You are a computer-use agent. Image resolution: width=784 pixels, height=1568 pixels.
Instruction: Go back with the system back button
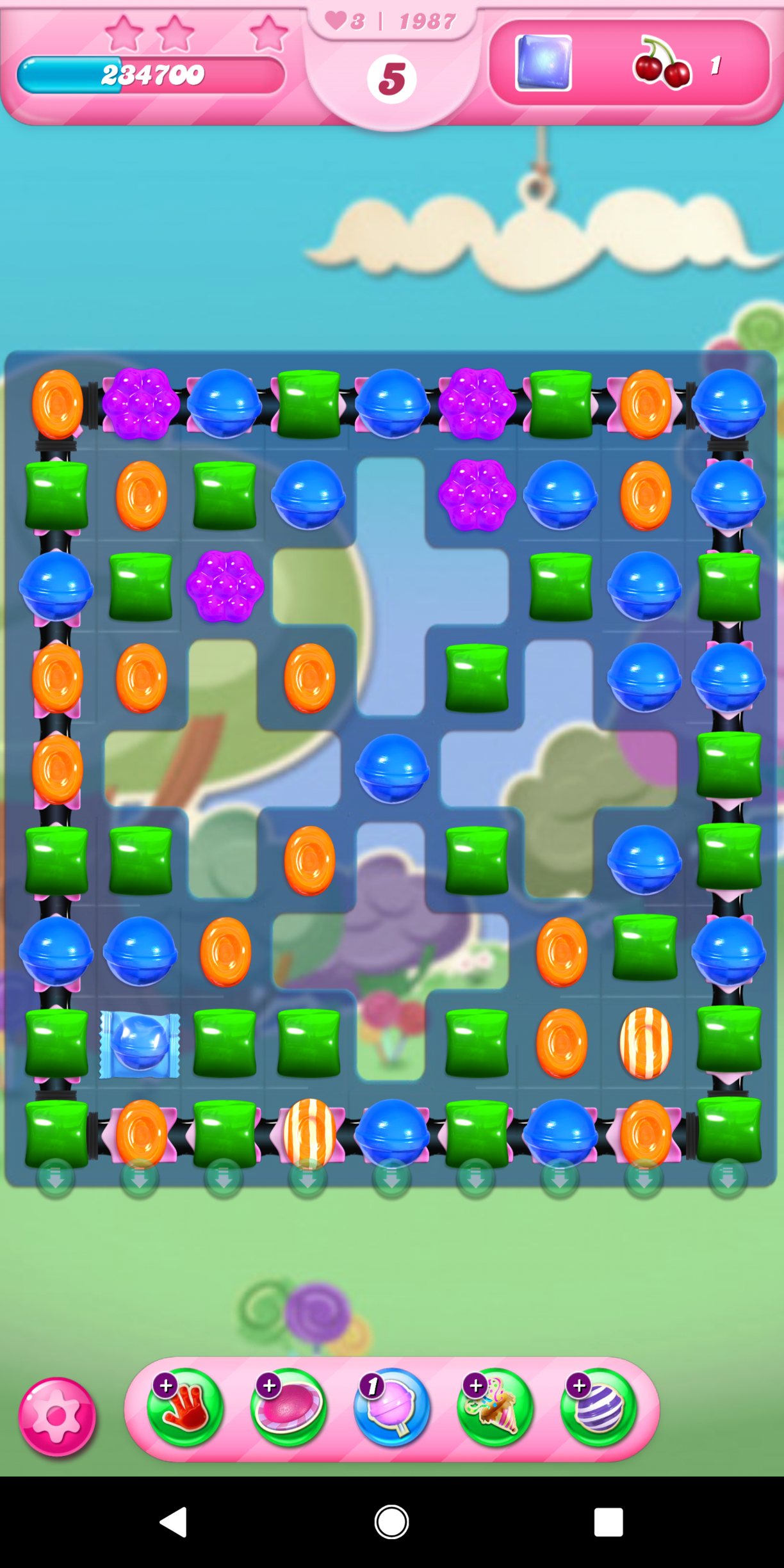pyautogui.click(x=174, y=1522)
